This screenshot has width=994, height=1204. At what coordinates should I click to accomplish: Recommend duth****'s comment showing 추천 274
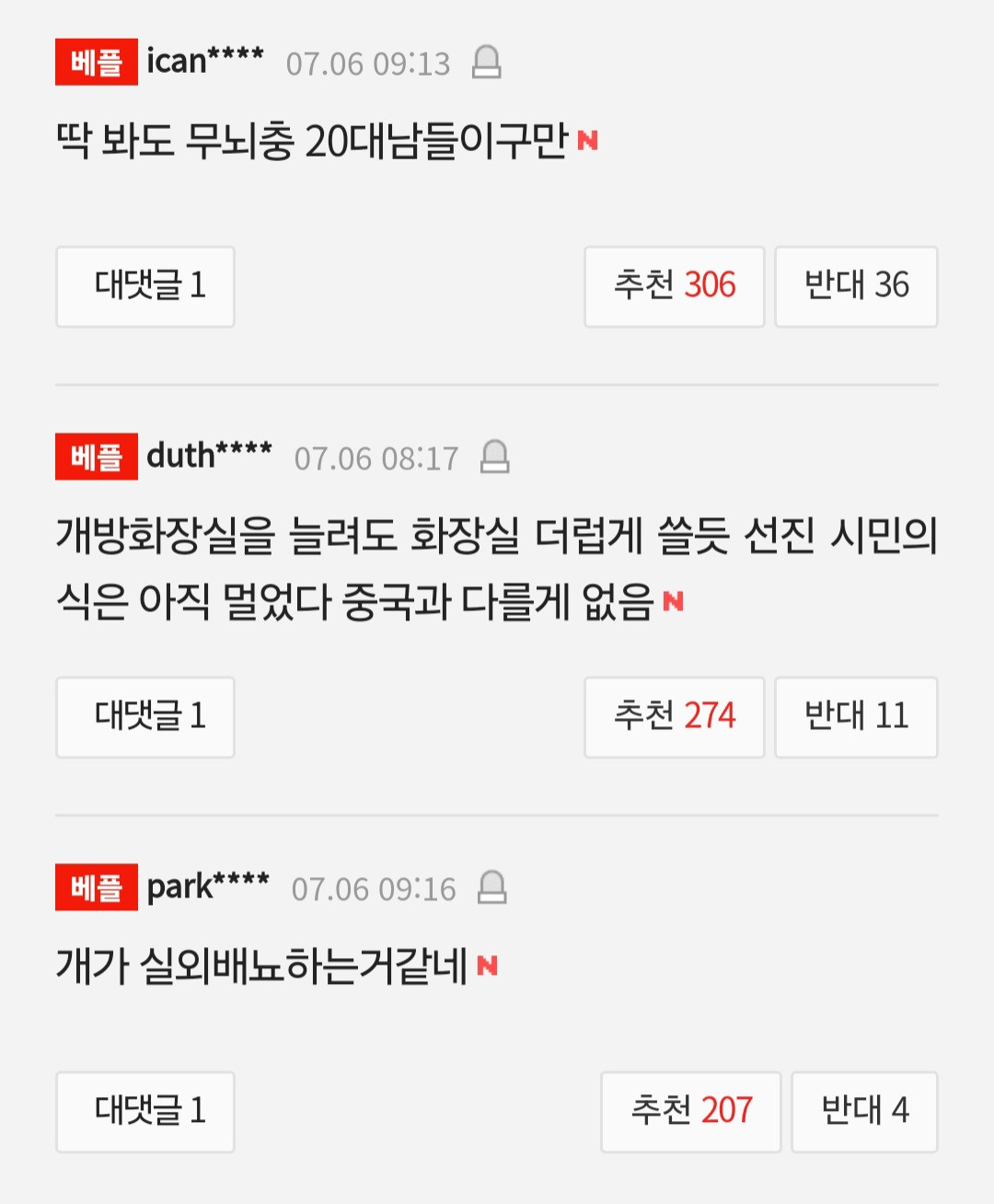(674, 717)
